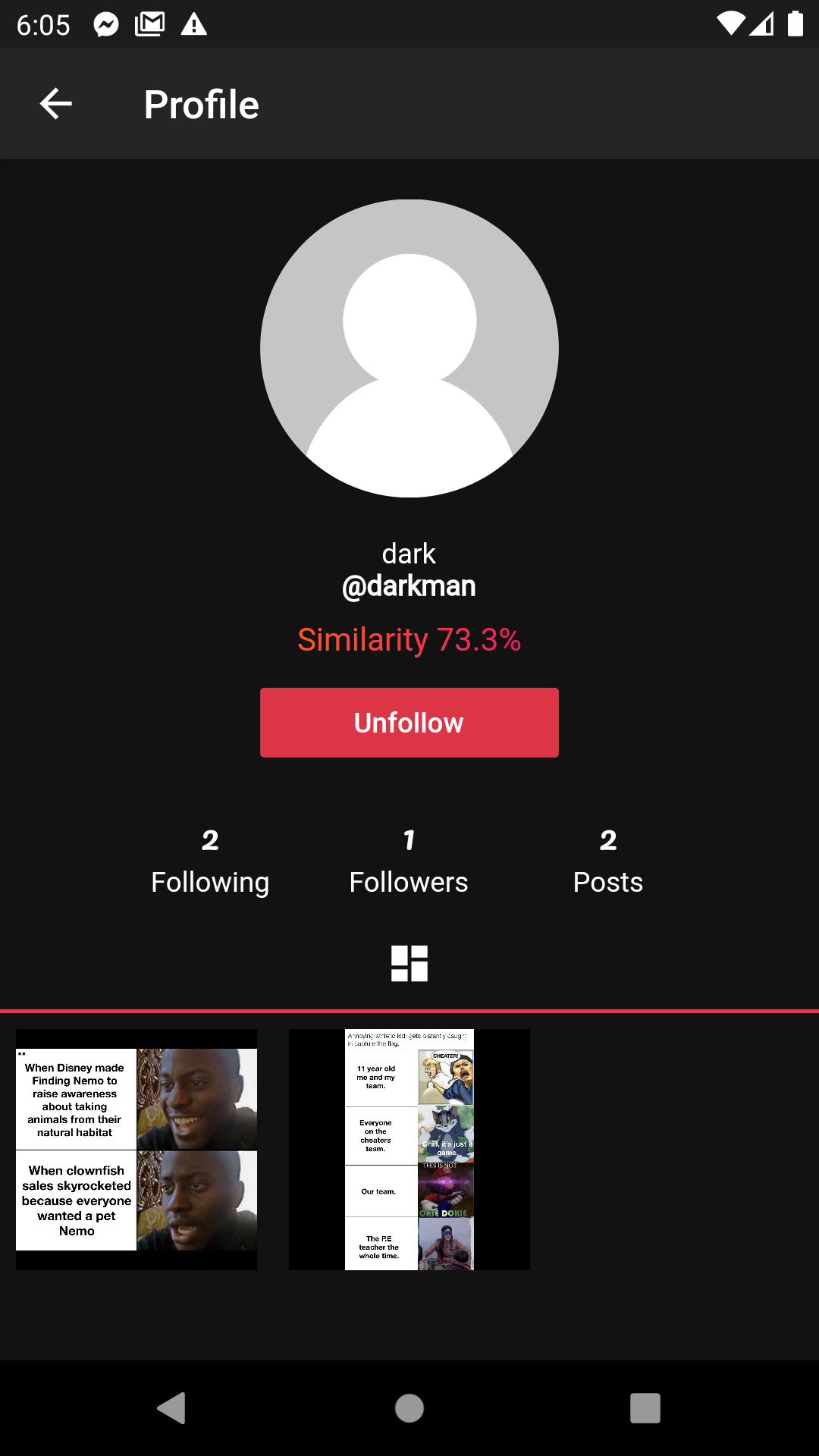The height and width of the screenshot is (1456, 819).
Task: Select the posts grid tab
Action: click(409, 963)
